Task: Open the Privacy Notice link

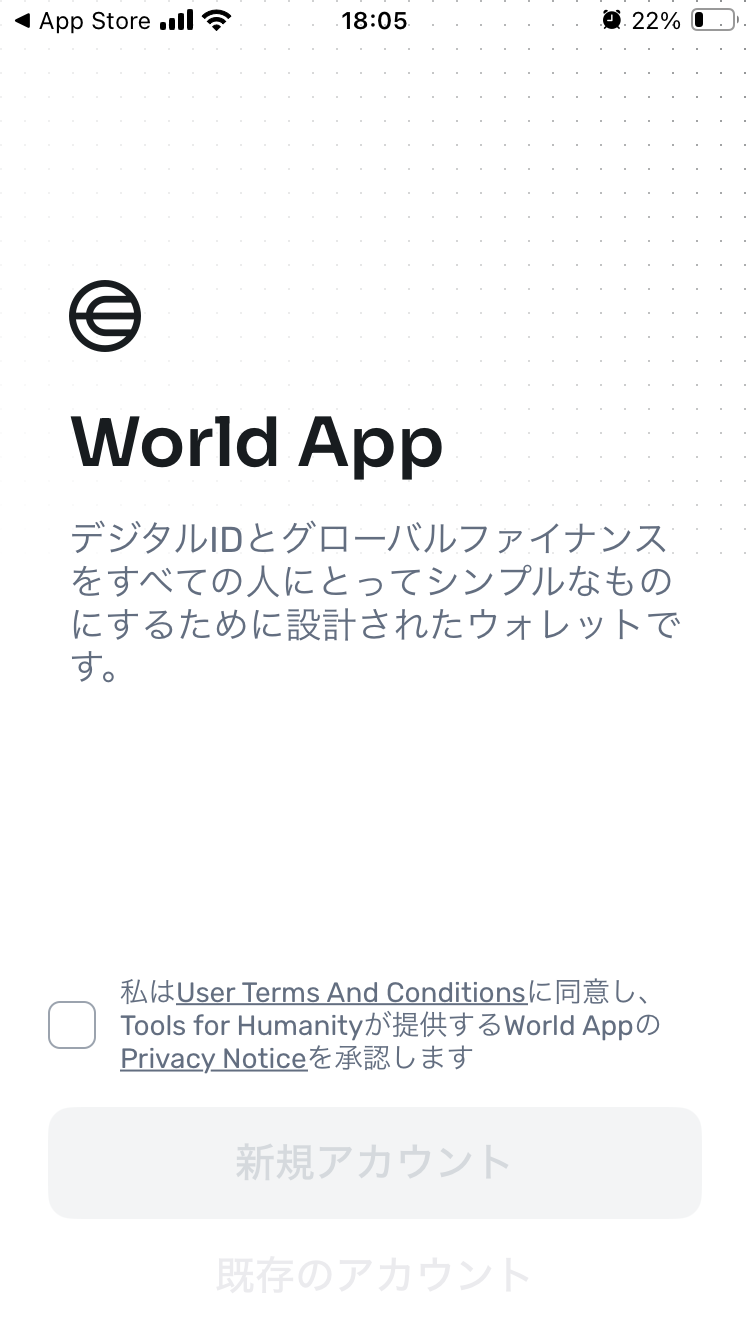Action: [x=213, y=1058]
